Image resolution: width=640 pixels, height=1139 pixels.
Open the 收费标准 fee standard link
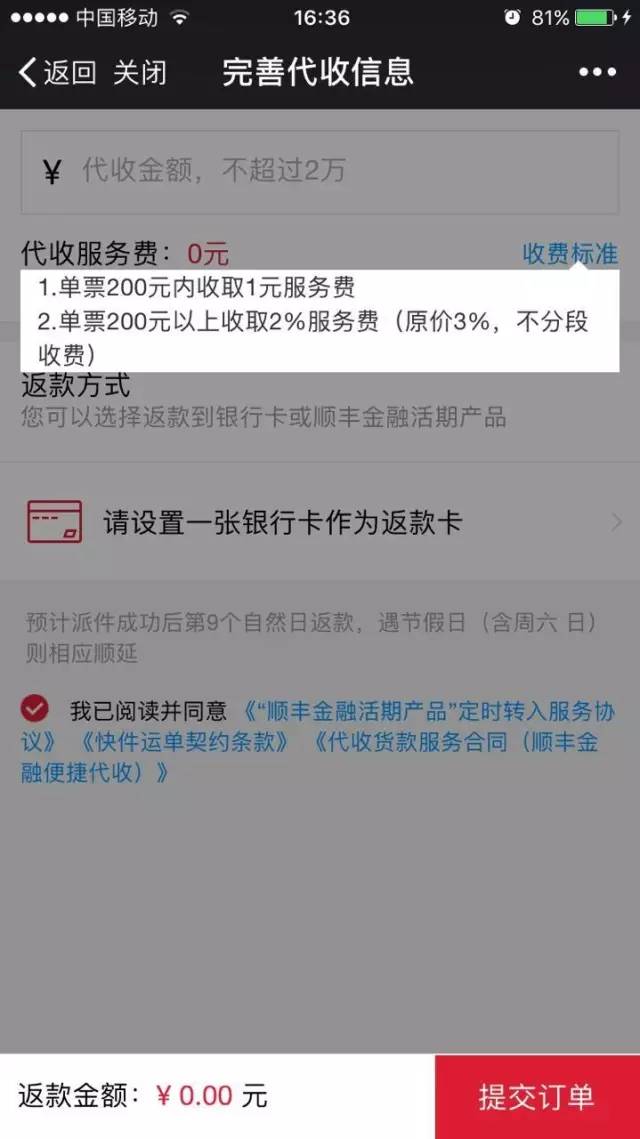tap(570, 254)
